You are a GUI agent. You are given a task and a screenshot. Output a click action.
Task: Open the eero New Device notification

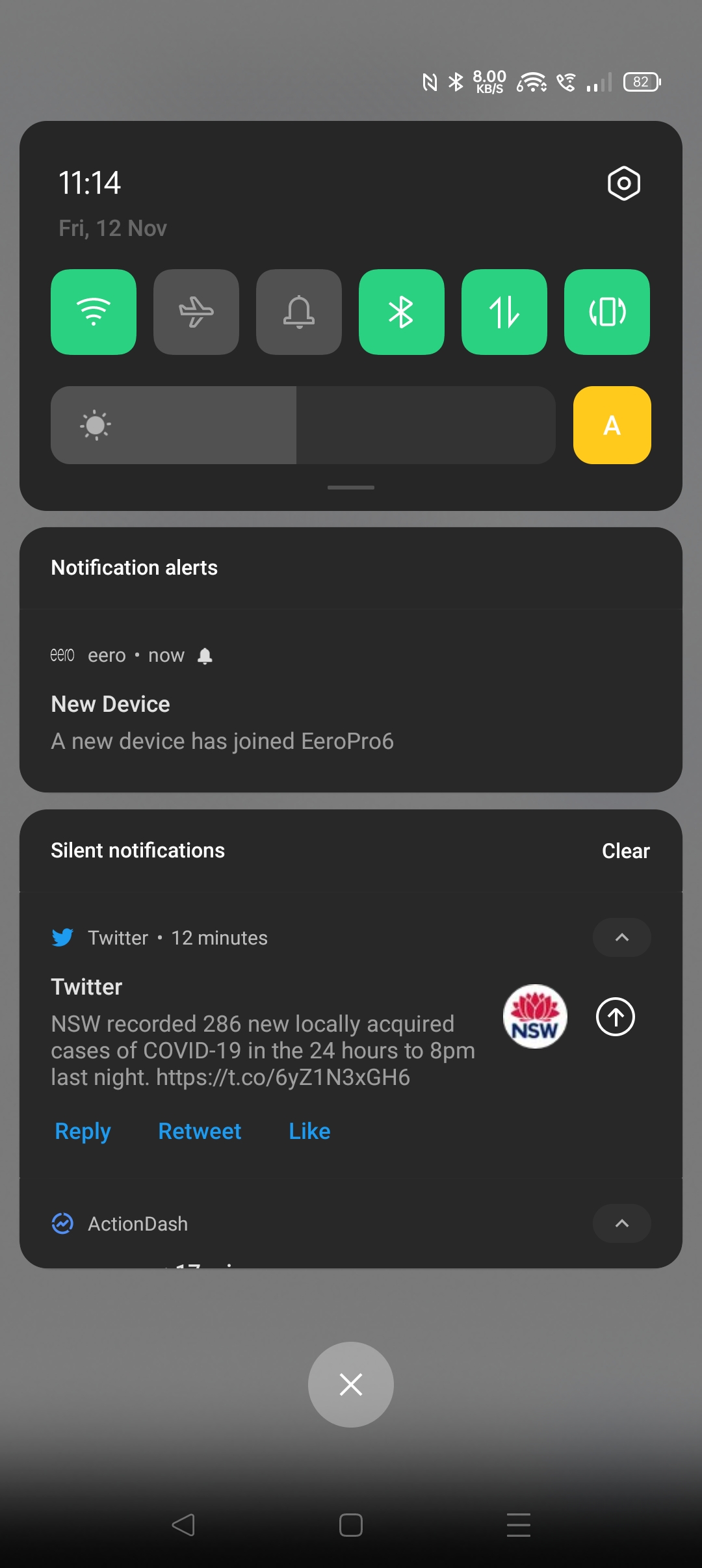pyautogui.click(x=351, y=701)
